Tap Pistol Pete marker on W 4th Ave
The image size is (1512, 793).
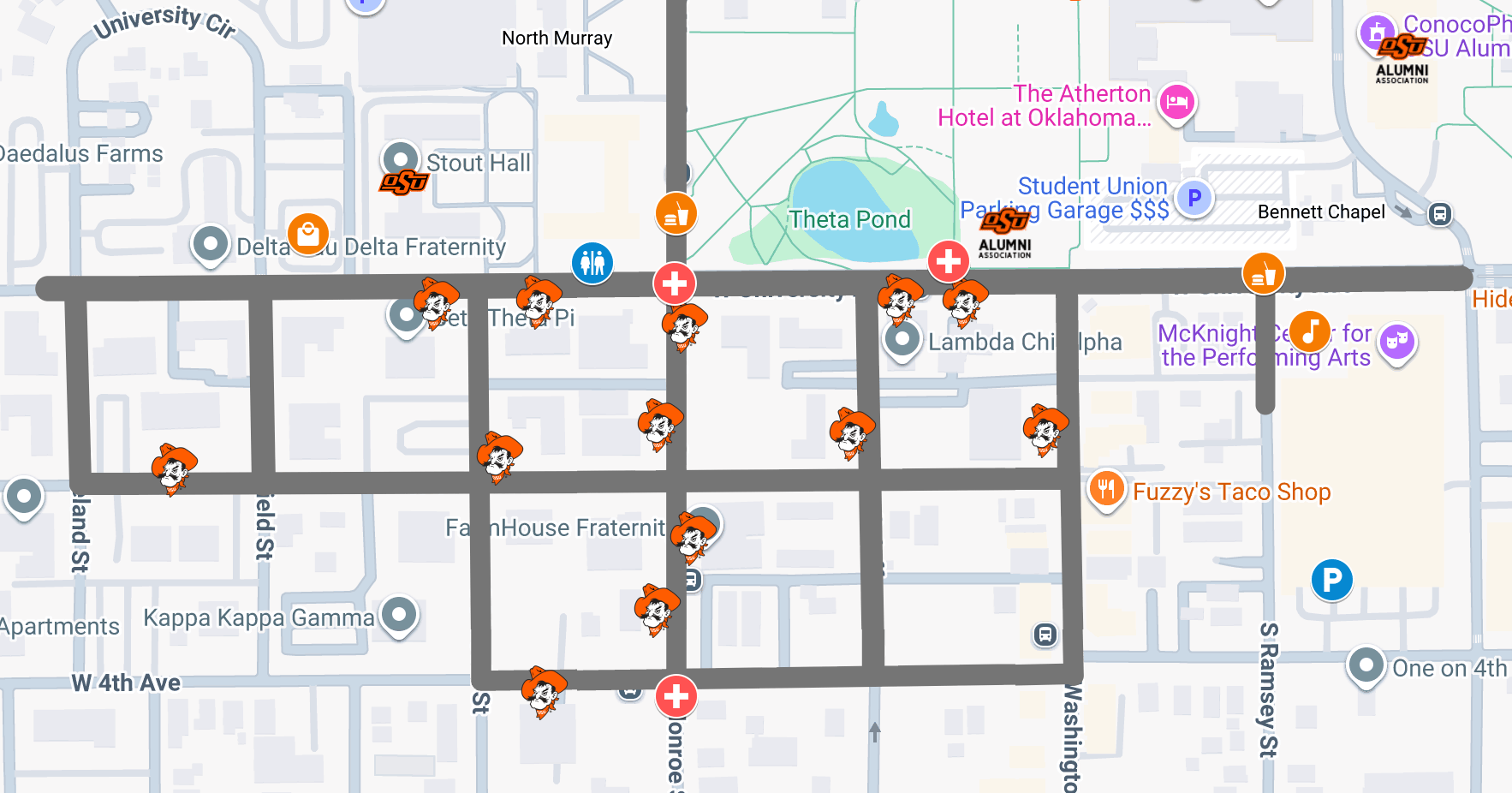[x=544, y=690]
